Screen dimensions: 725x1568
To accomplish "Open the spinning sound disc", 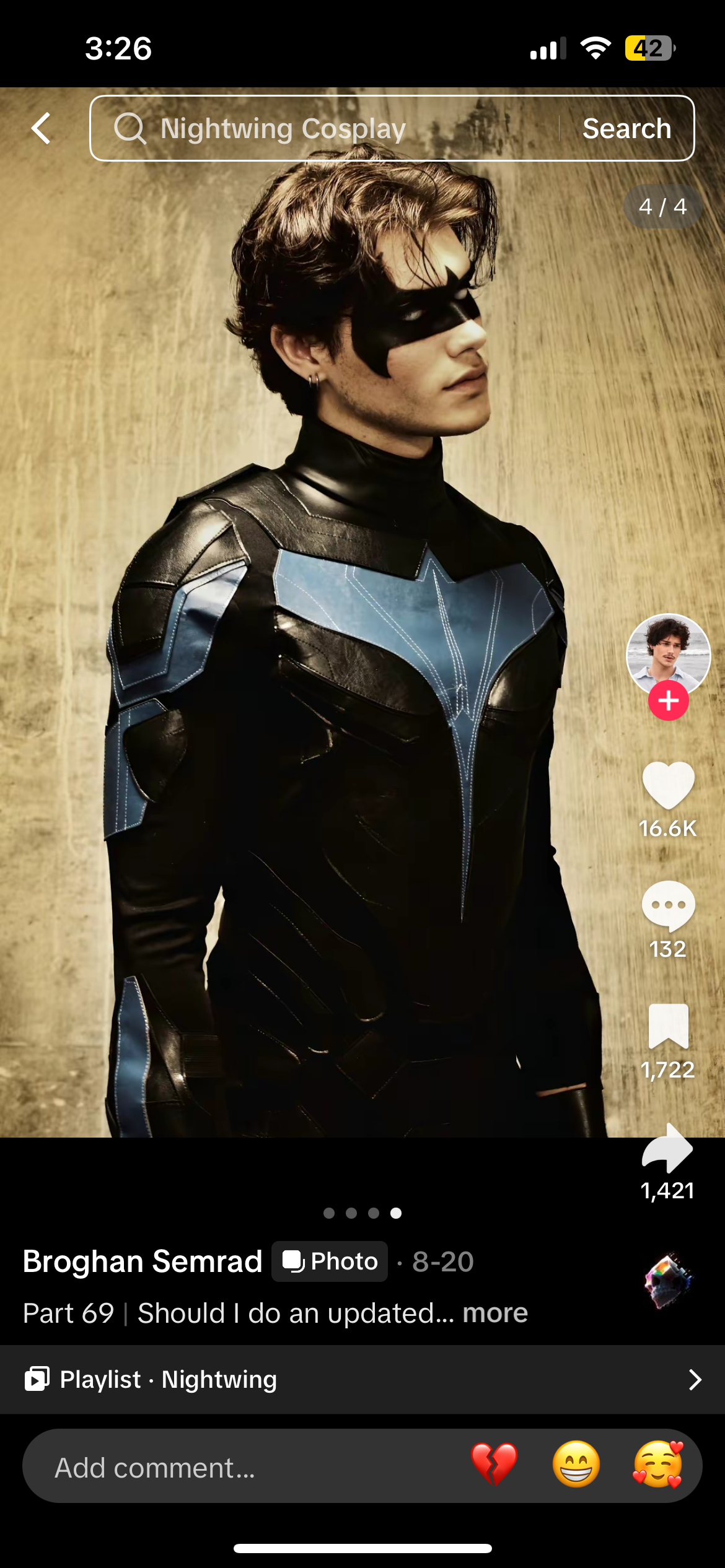I will (668, 1279).
